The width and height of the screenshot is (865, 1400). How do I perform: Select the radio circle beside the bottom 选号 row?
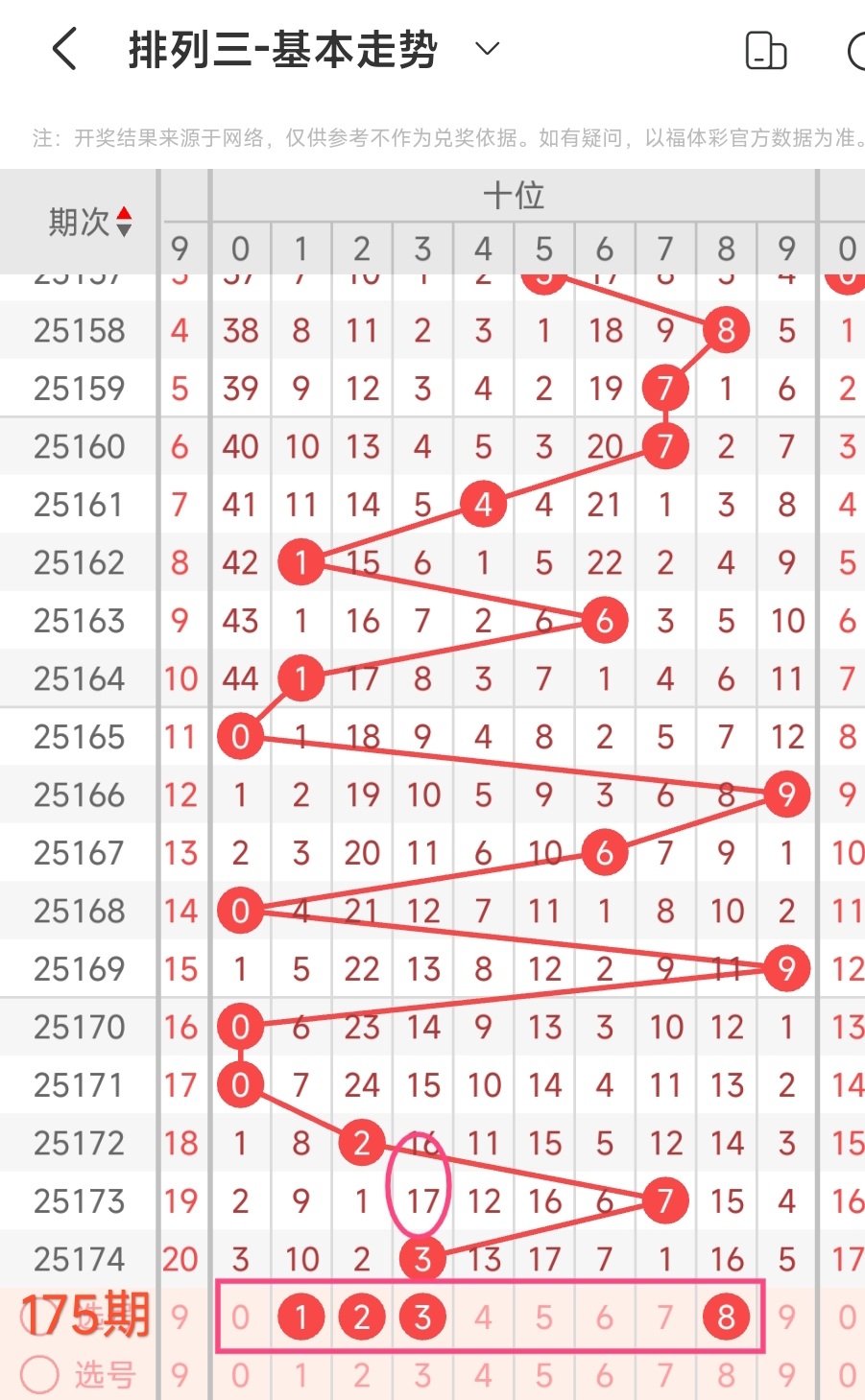pyautogui.click(x=39, y=1374)
